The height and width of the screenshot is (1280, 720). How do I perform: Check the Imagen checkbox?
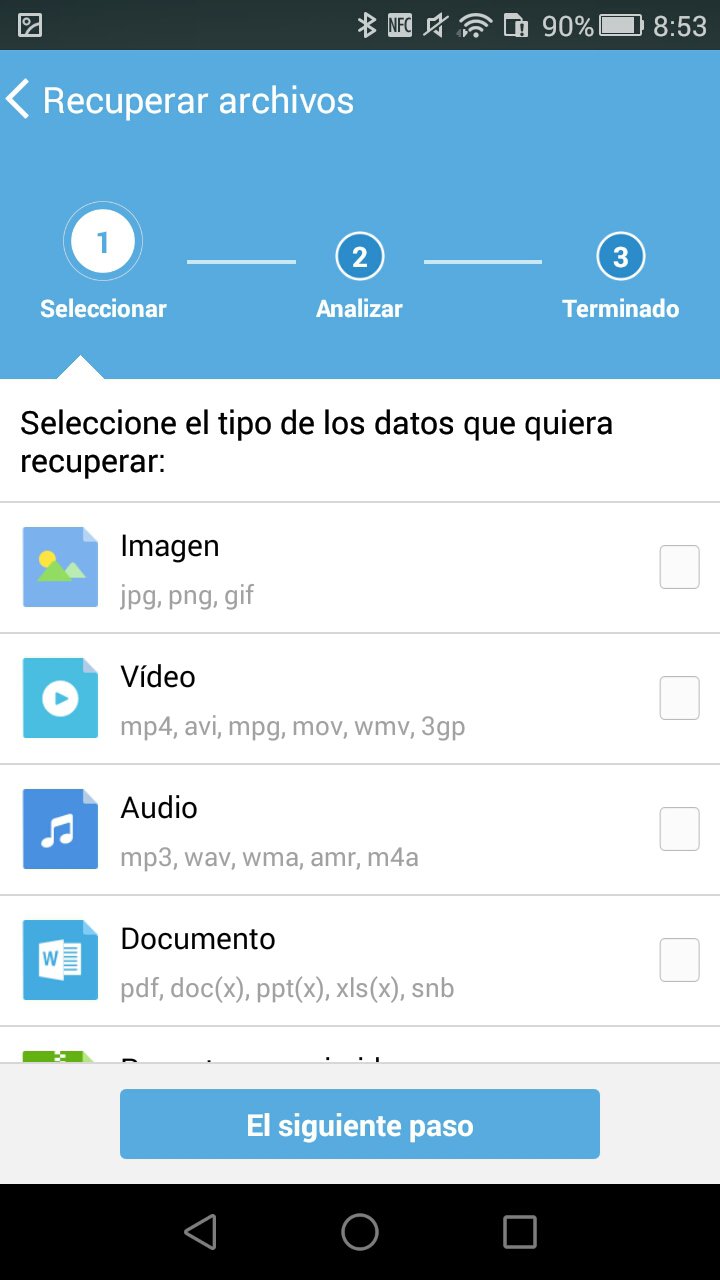click(679, 567)
